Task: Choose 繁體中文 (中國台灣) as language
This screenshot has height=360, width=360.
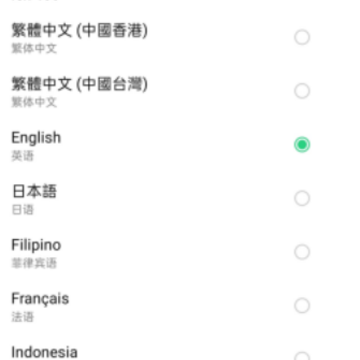Action: [x=180, y=91]
